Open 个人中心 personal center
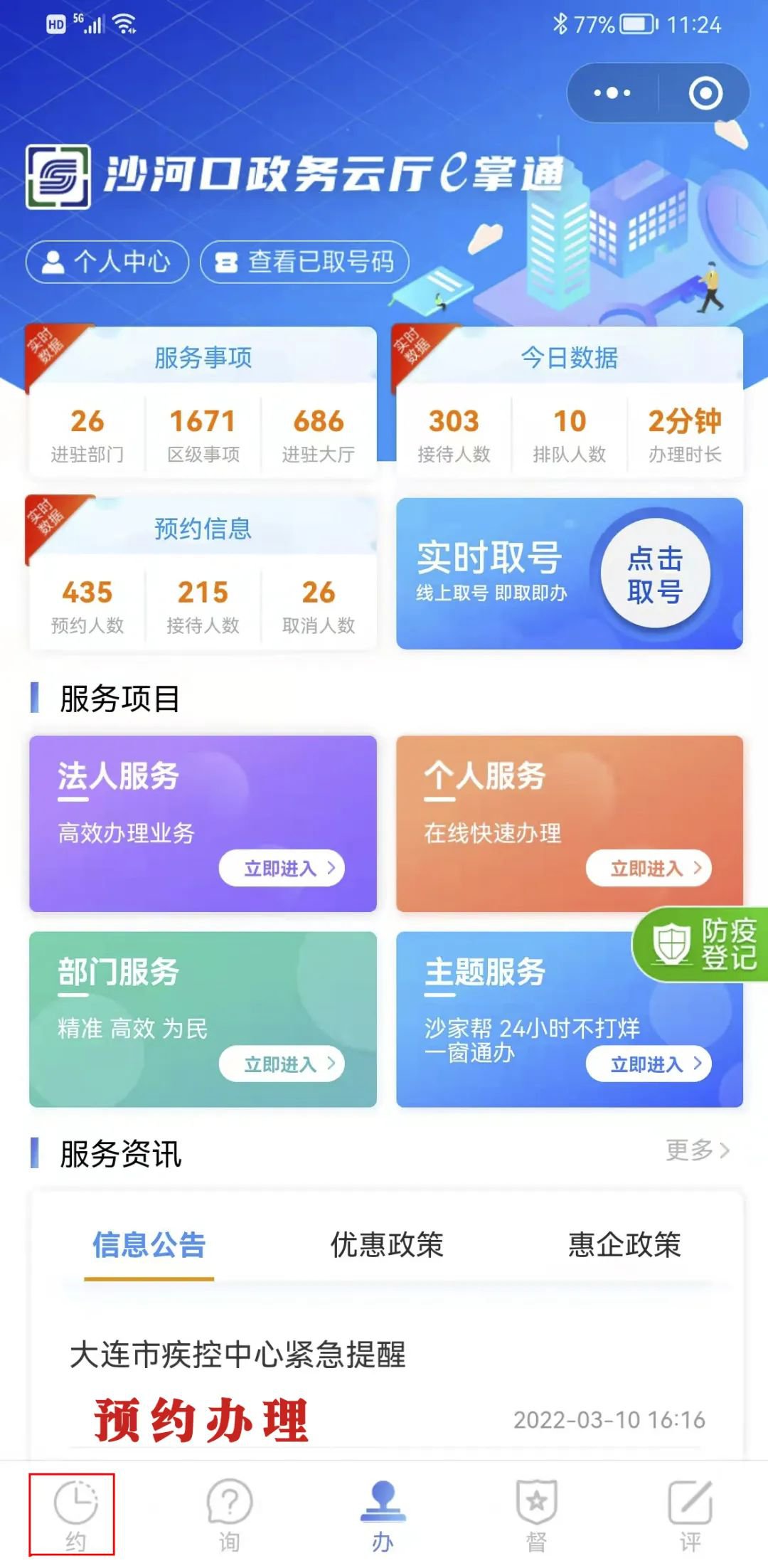This screenshot has height=1568, width=768. click(107, 262)
